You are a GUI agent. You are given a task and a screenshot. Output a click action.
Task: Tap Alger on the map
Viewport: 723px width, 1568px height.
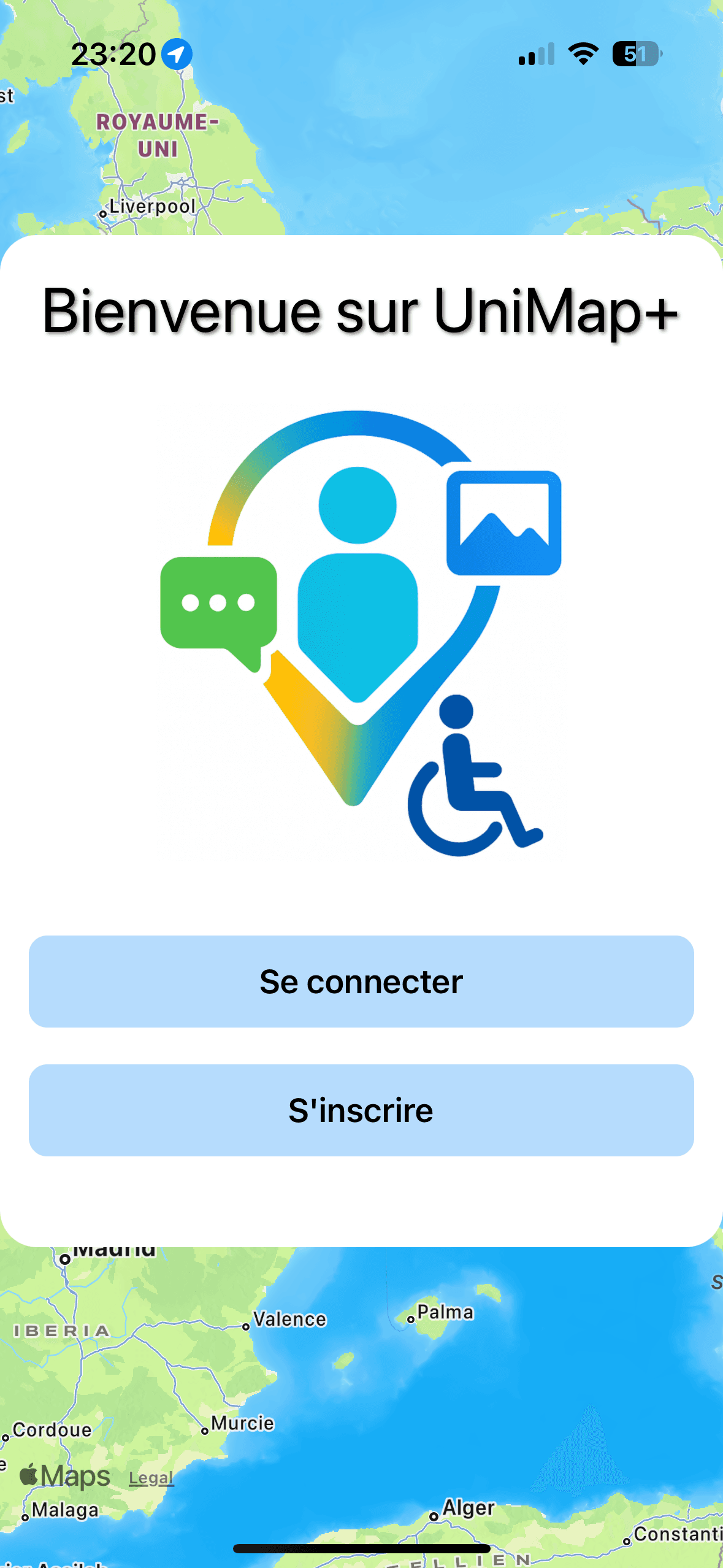(x=467, y=1507)
